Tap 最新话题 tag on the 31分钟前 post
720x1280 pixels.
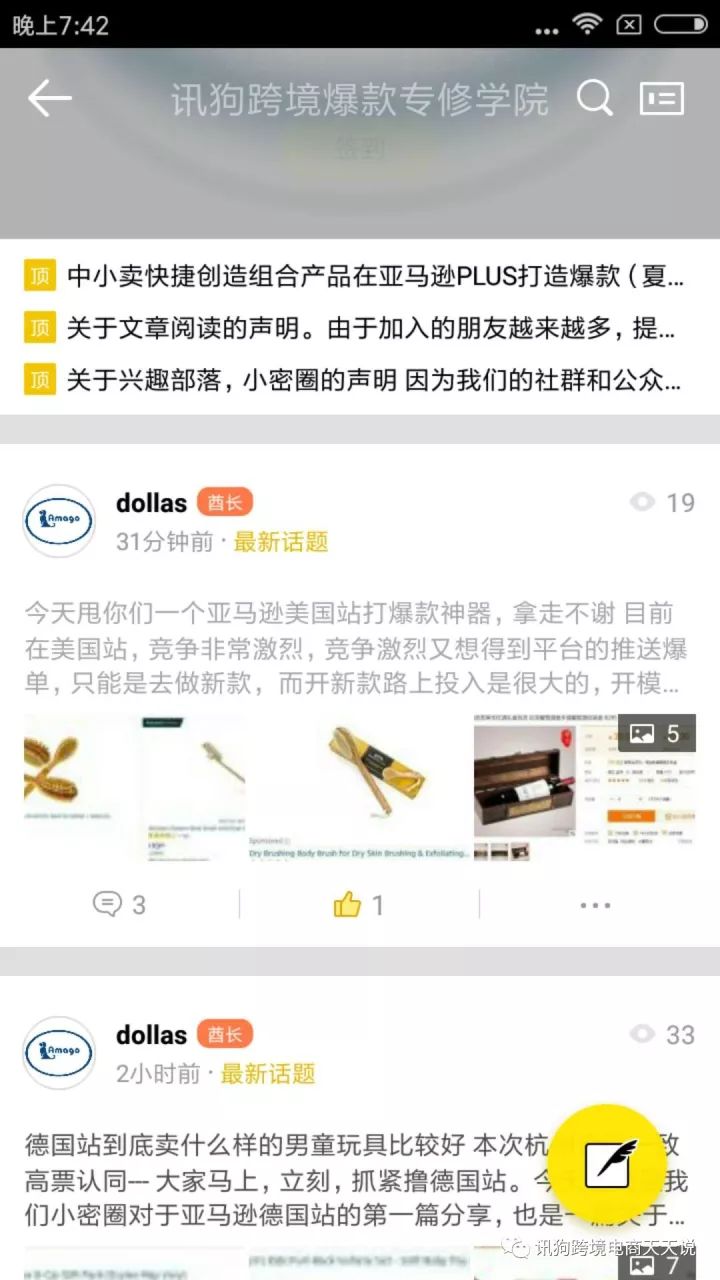coord(281,543)
